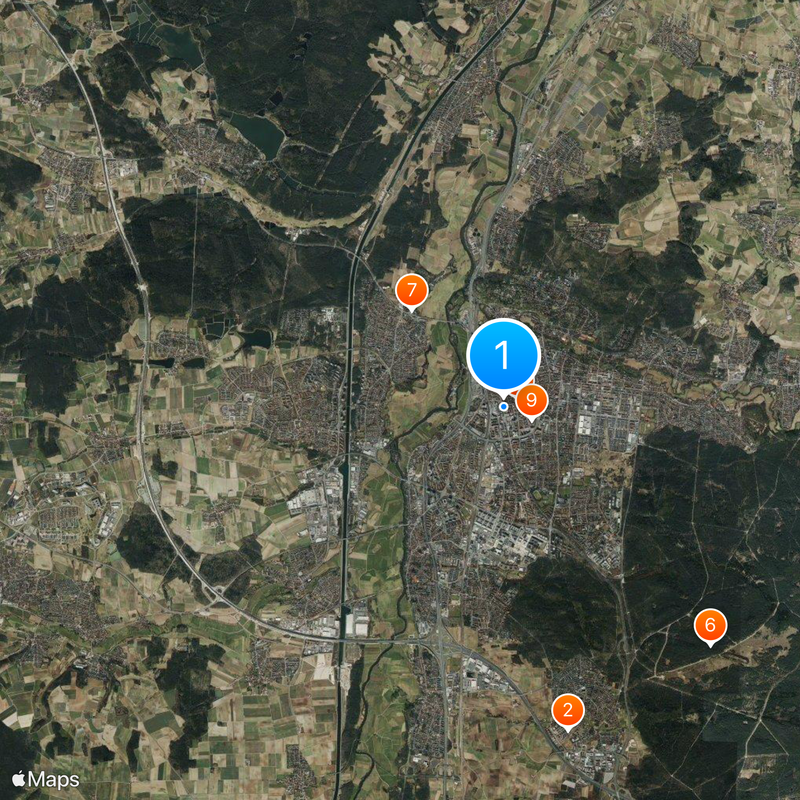The image size is (800, 800).
Task: Choose the orange map pin numbered 6
Action: coord(710,626)
